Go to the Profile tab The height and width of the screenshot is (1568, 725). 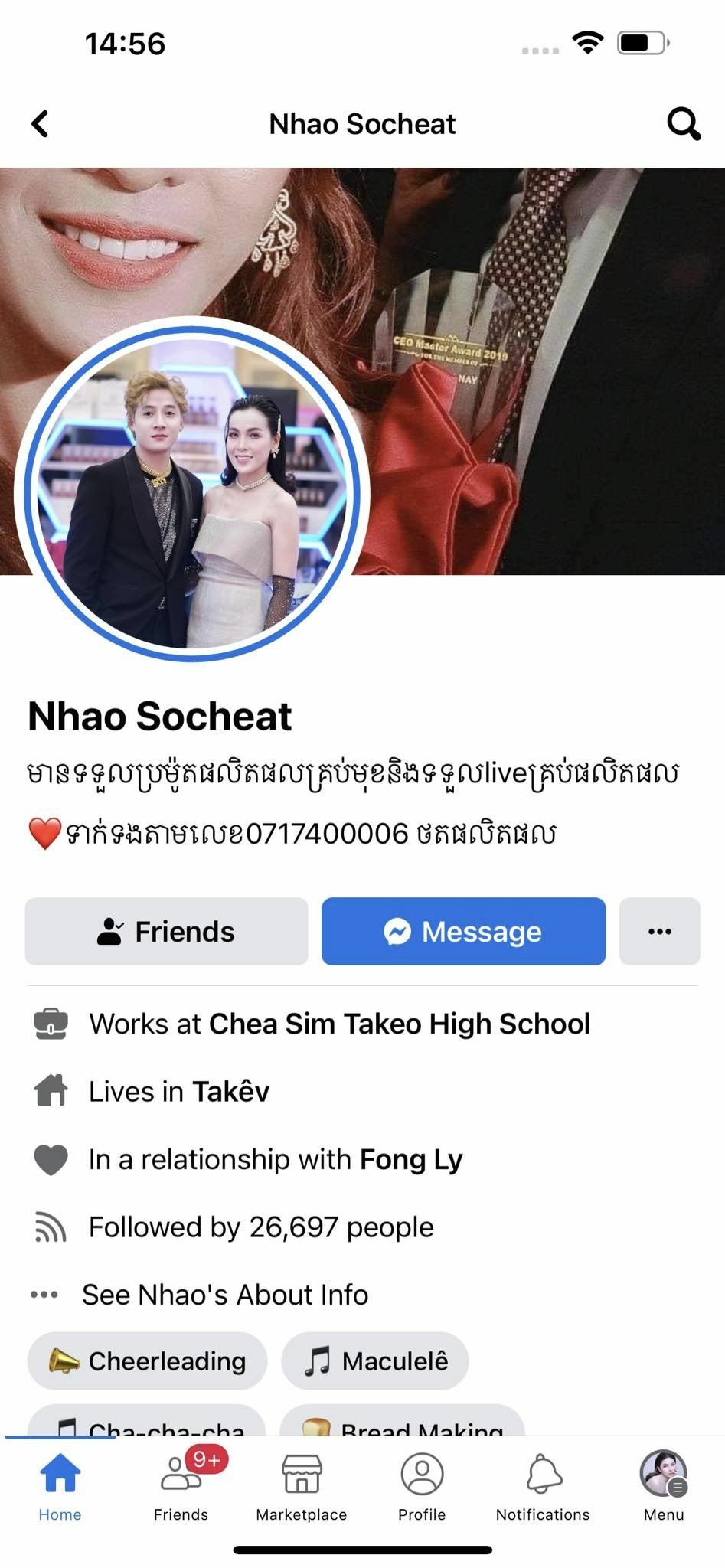click(422, 1485)
